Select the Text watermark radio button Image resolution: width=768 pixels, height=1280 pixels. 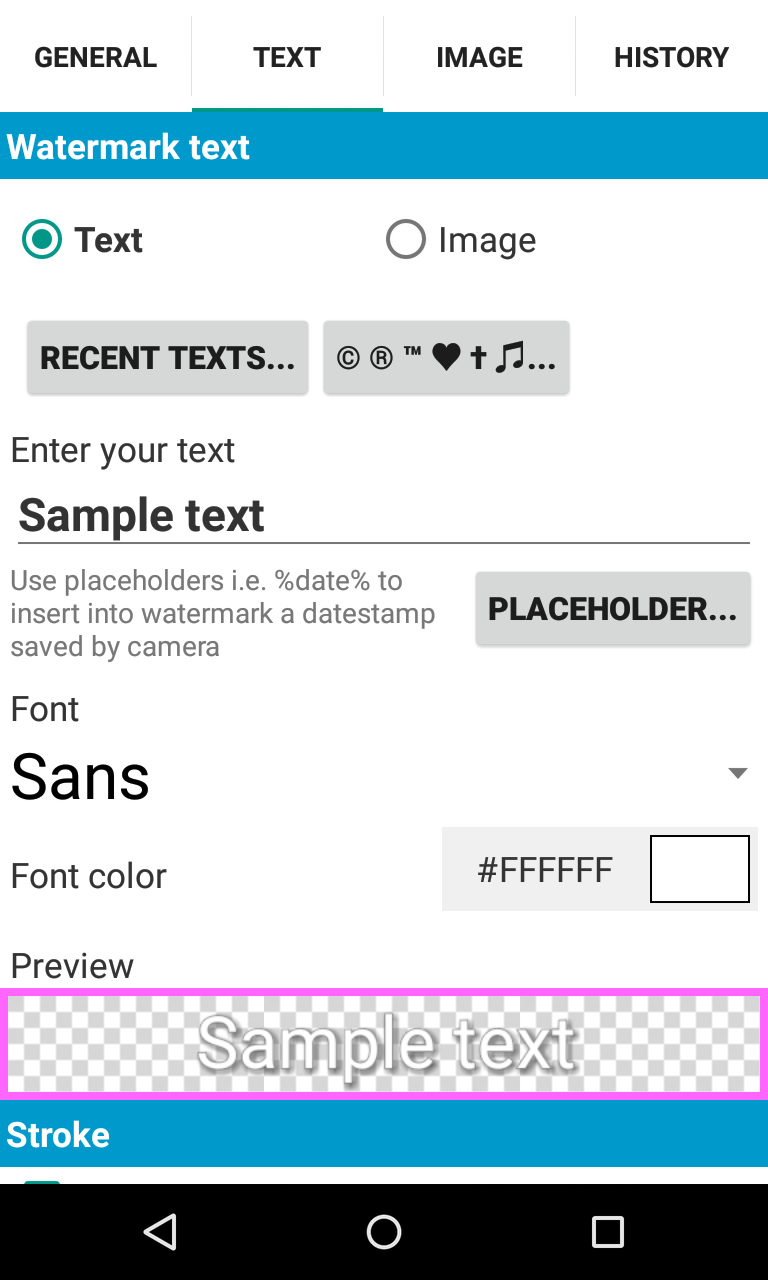(x=42, y=239)
